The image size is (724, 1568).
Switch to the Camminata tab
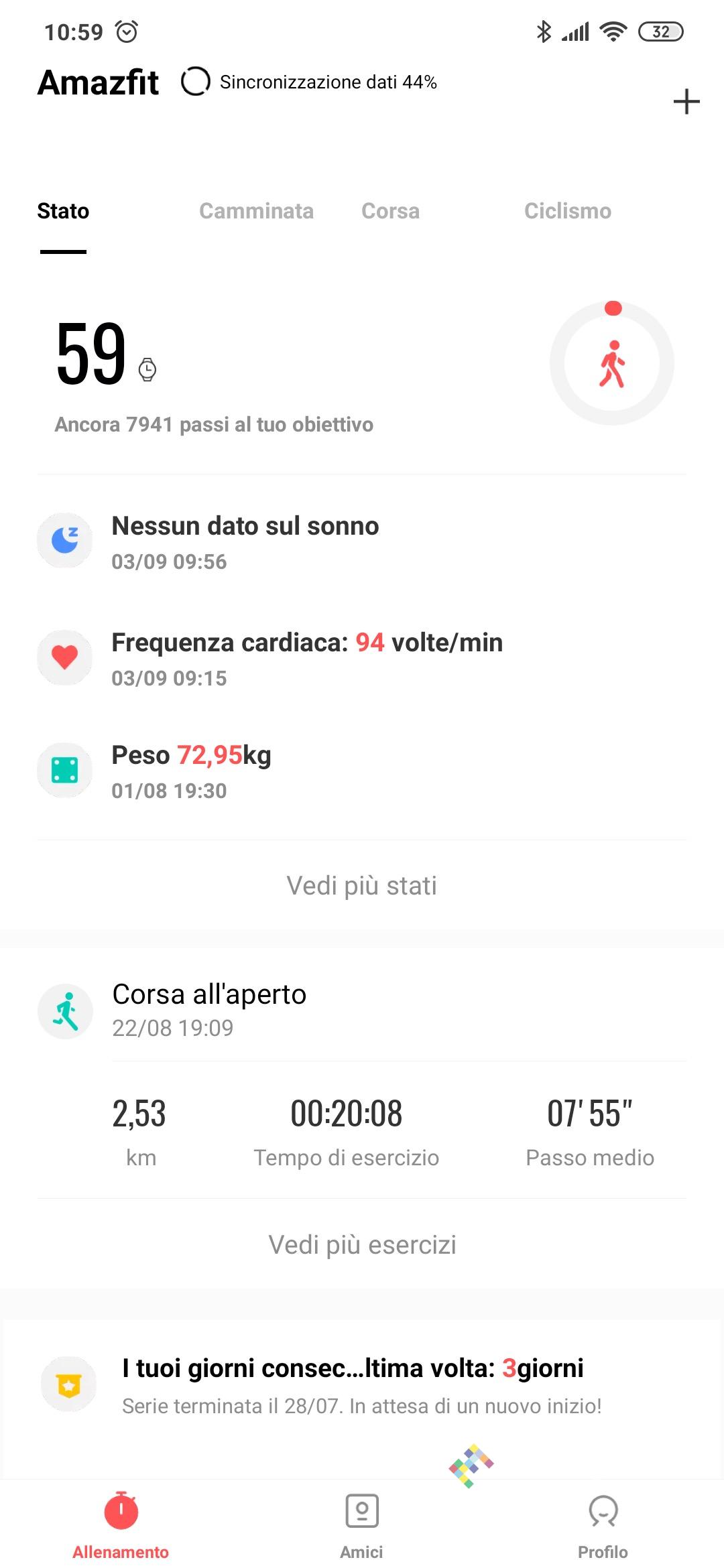pos(256,211)
